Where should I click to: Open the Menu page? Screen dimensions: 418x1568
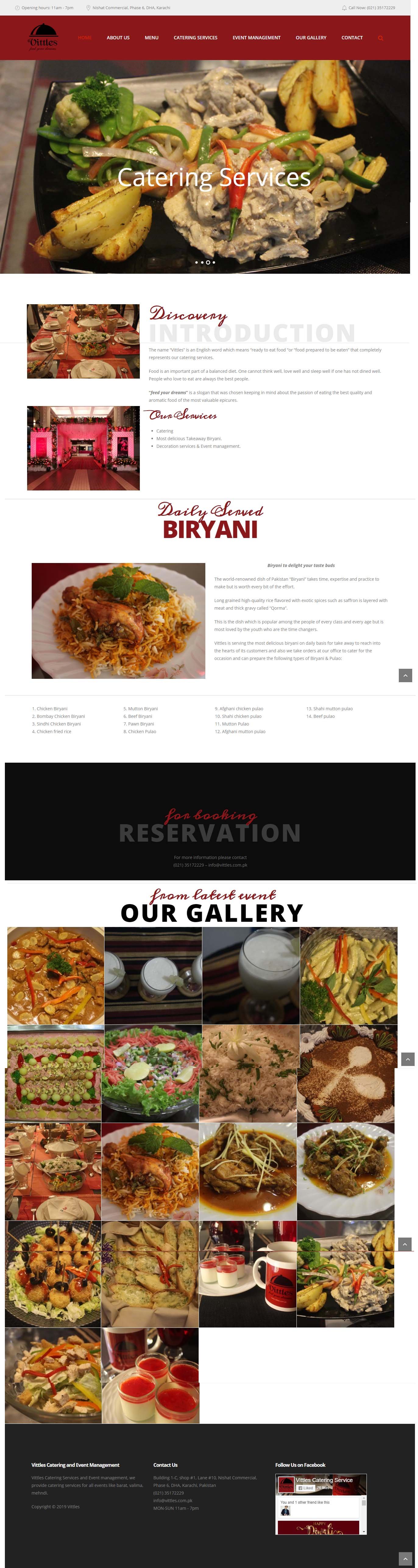pos(151,38)
